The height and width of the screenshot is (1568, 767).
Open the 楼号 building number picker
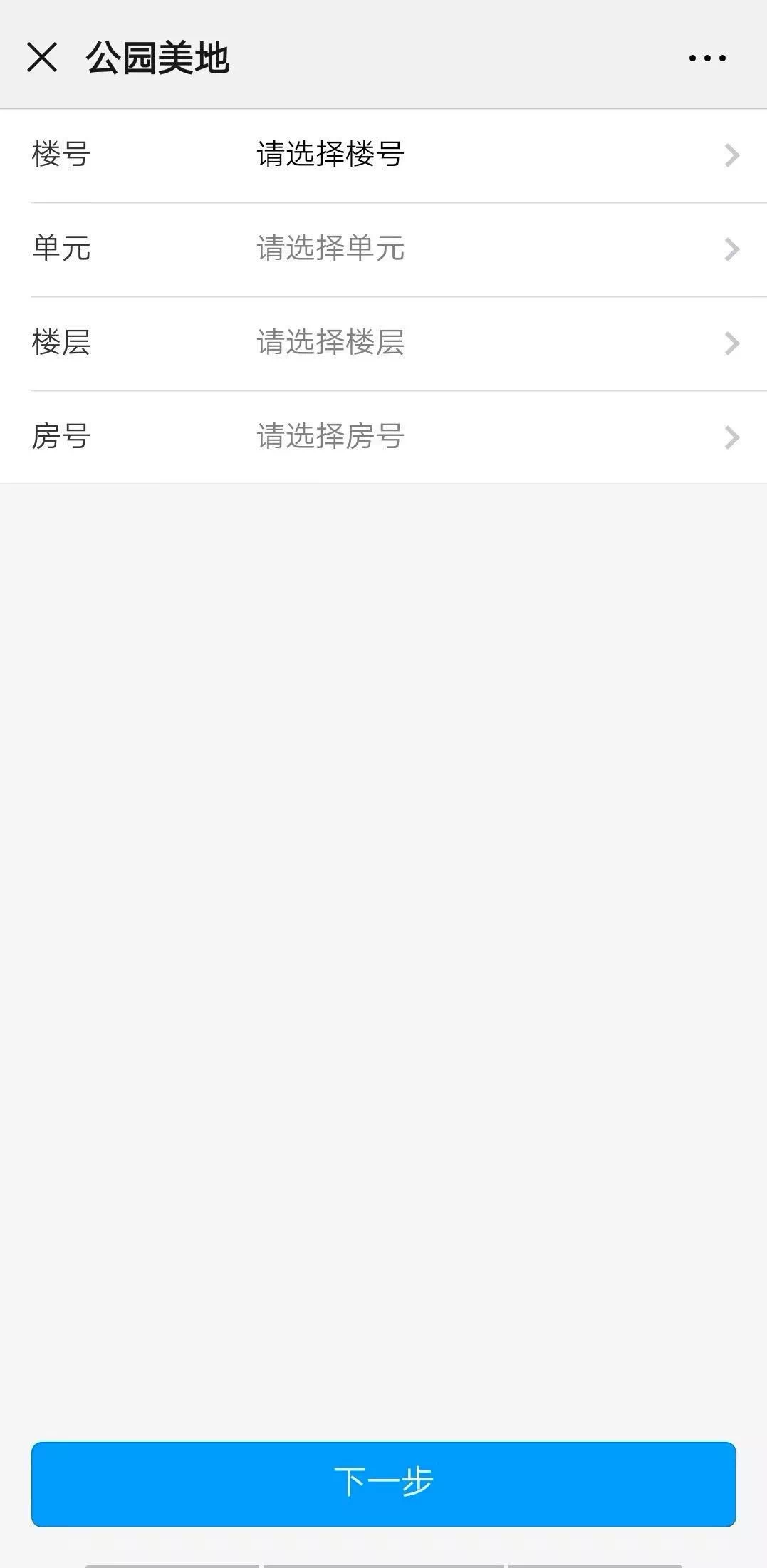(x=385, y=155)
